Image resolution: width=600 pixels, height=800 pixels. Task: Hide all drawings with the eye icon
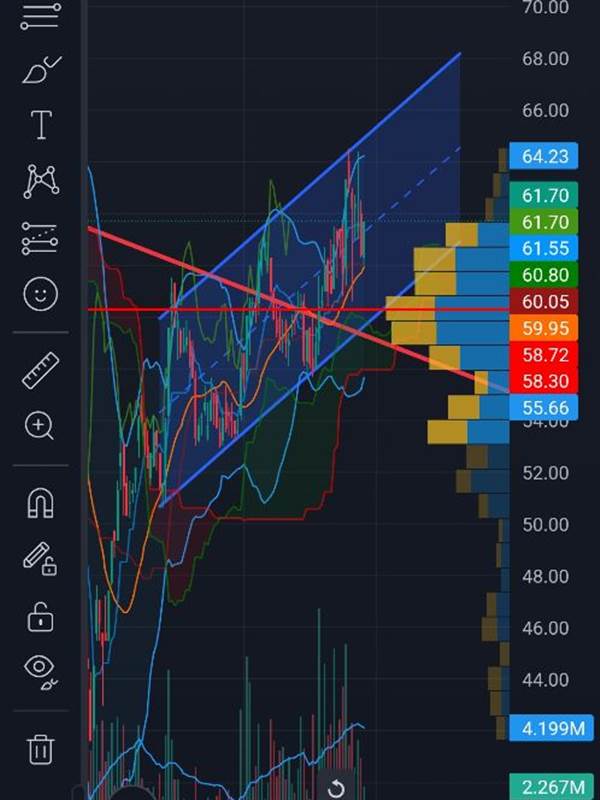[x=40, y=670]
